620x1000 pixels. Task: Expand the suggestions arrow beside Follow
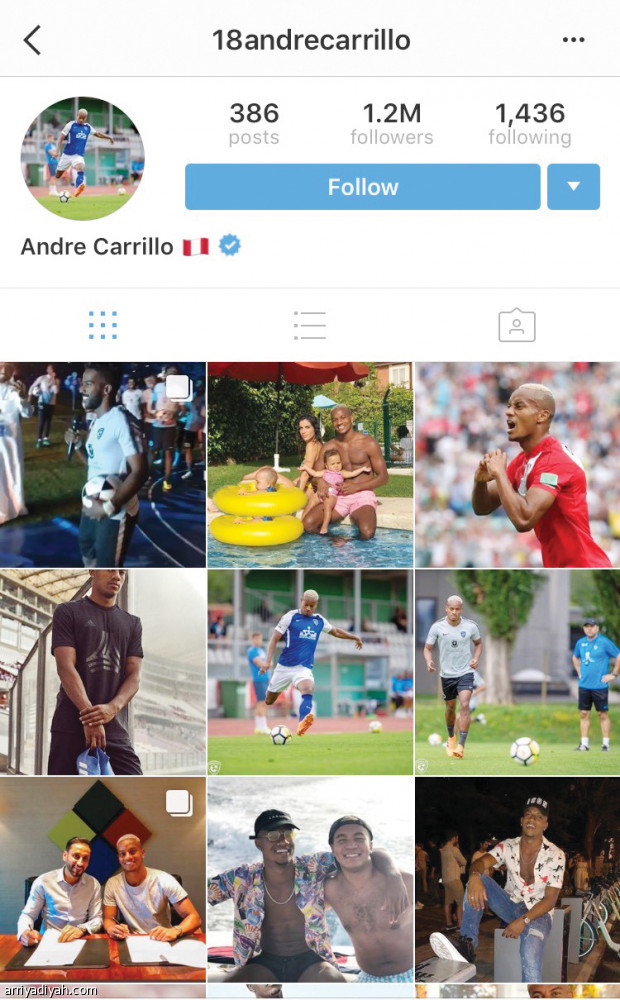[x=573, y=187]
